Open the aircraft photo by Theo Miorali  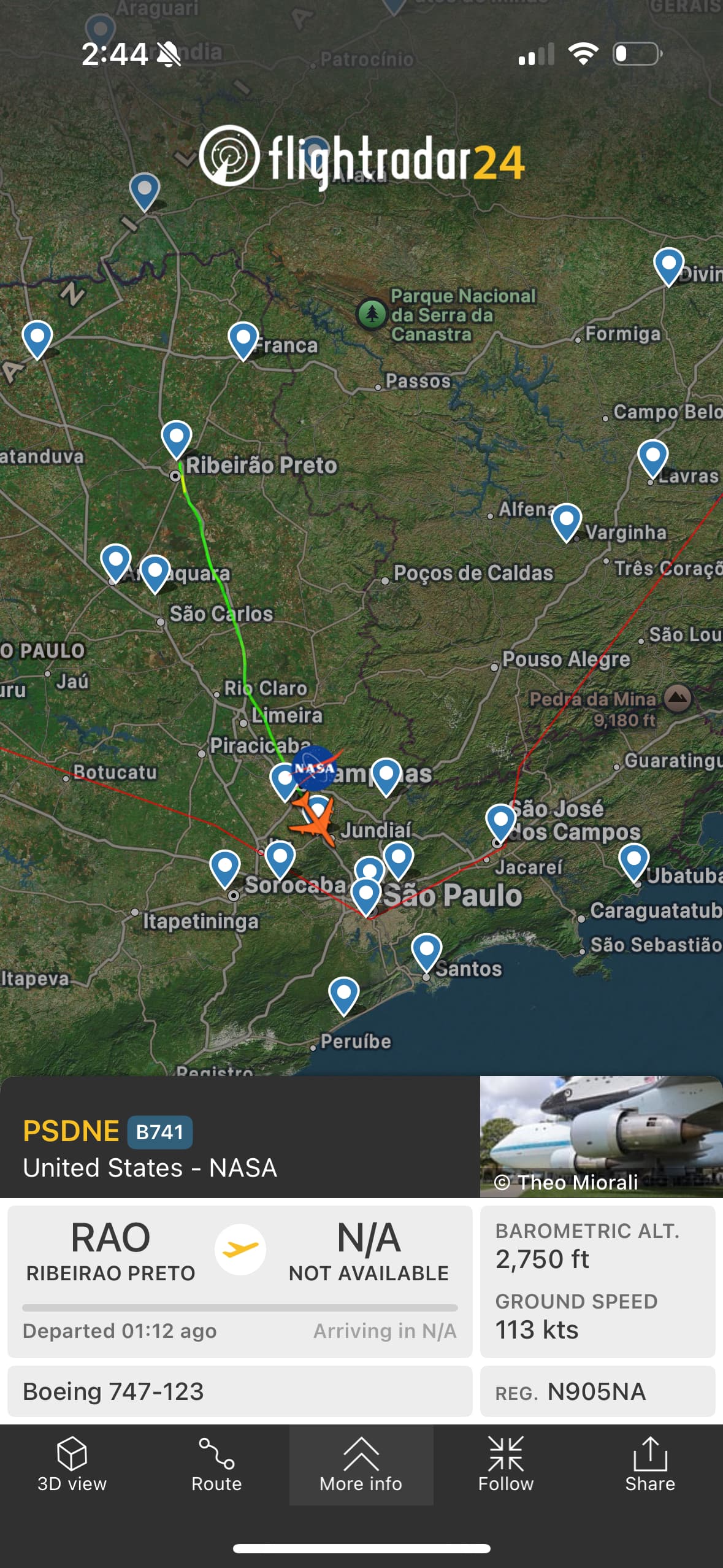pos(601,1136)
